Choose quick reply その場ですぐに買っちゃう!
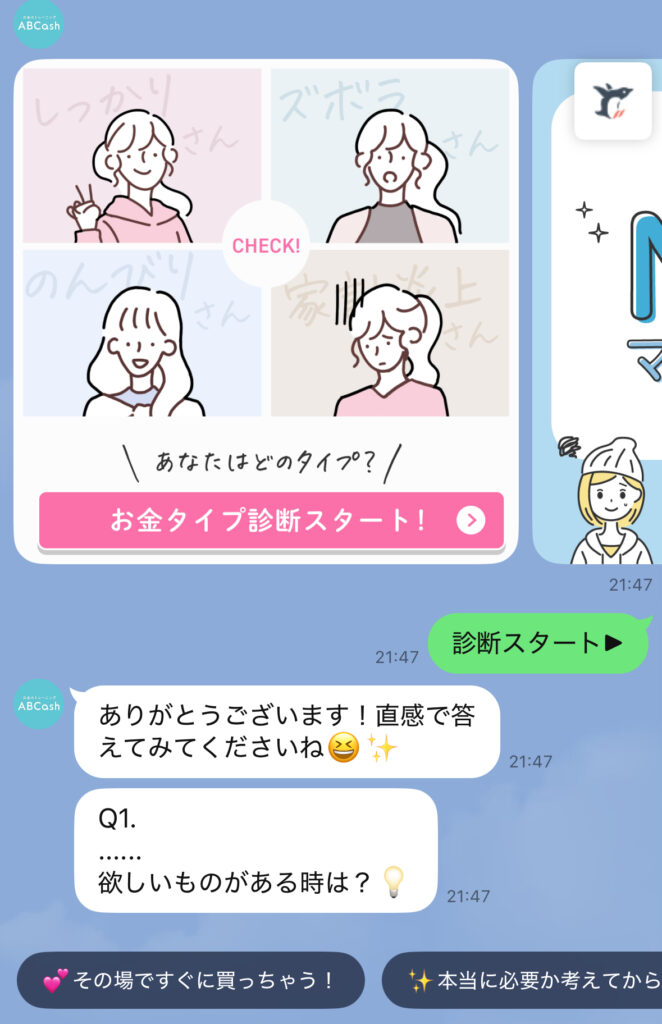The width and height of the screenshot is (662, 1024). point(190,980)
